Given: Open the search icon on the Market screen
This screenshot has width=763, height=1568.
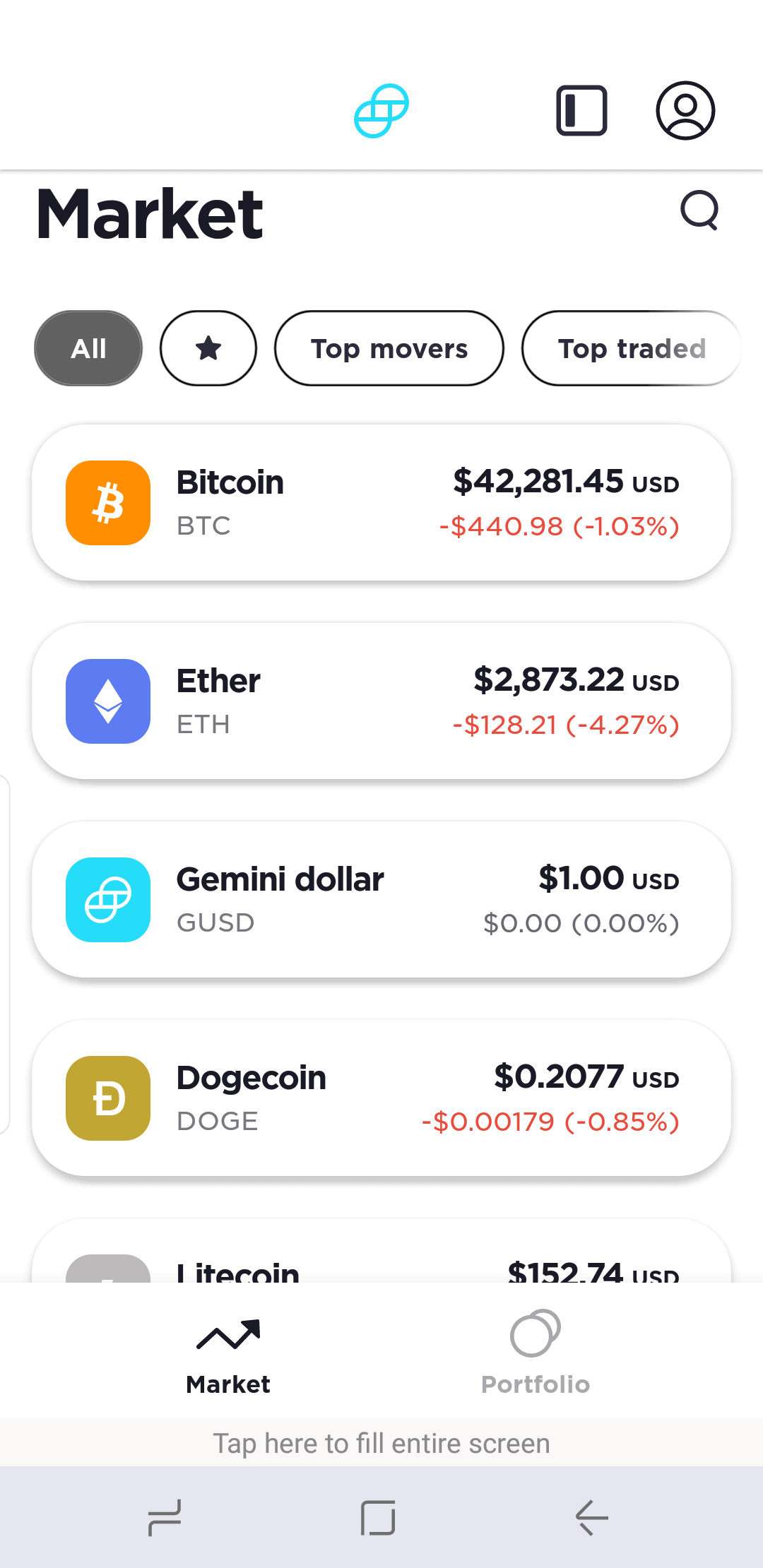Looking at the screenshot, I should (699, 211).
